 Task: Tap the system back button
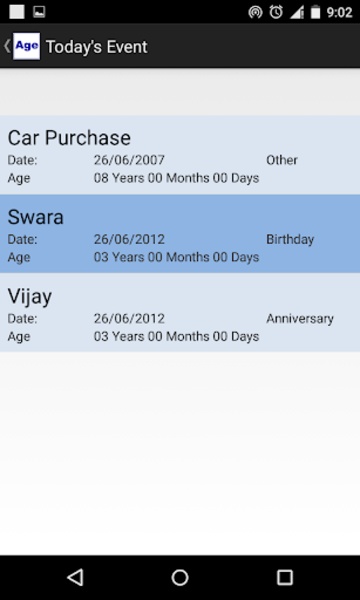(x=75, y=577)
